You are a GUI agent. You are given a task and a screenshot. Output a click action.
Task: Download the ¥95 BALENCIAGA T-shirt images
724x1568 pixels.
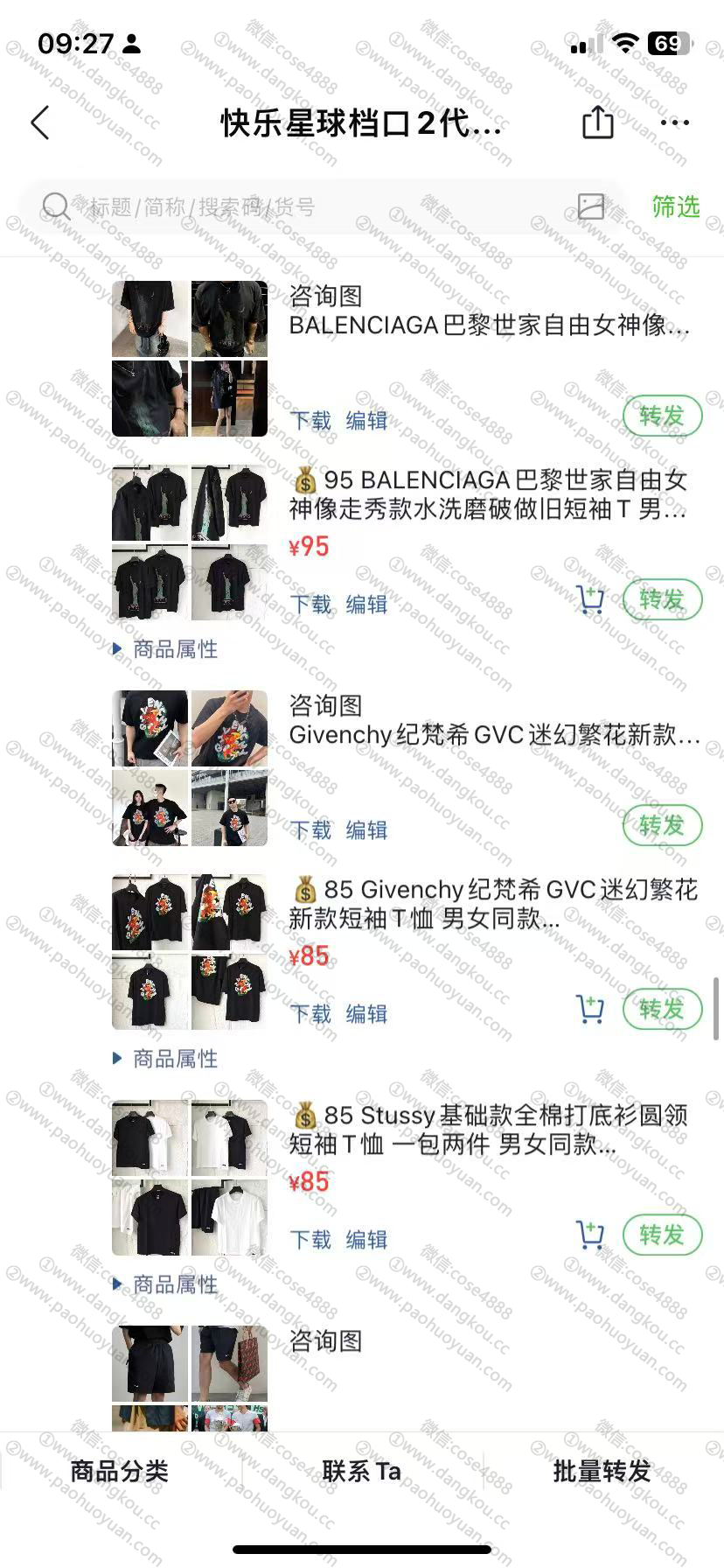click(x=310, y=605)
